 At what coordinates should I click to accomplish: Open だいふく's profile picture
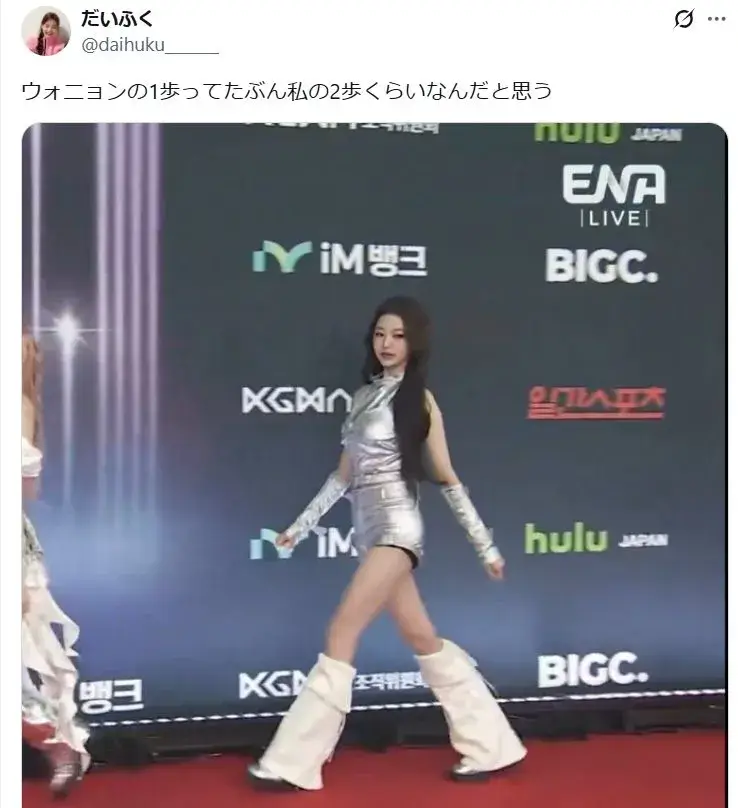(x=44, y=31)
